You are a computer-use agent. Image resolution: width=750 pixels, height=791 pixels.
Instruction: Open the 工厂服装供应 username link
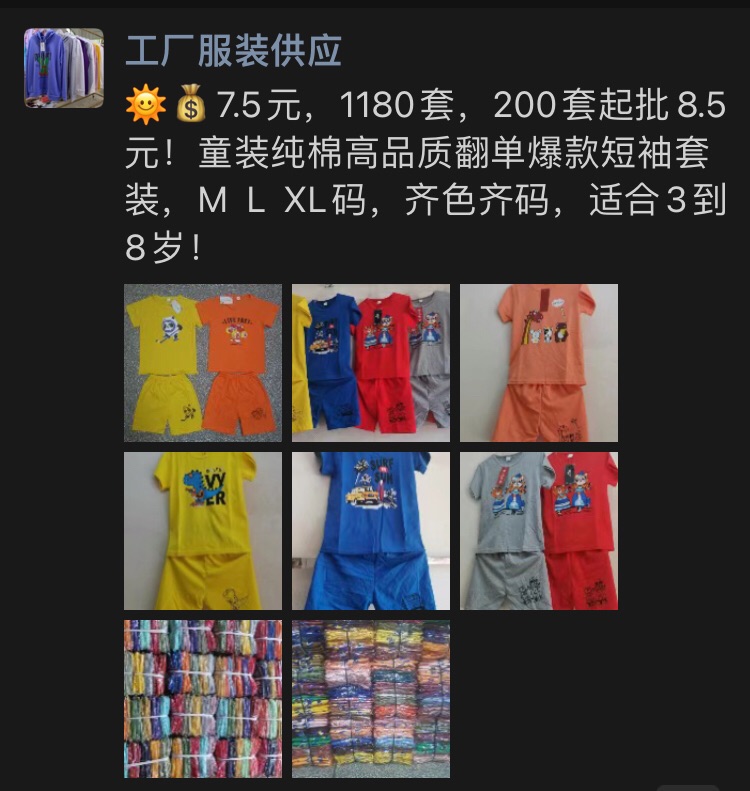point(234,51)
